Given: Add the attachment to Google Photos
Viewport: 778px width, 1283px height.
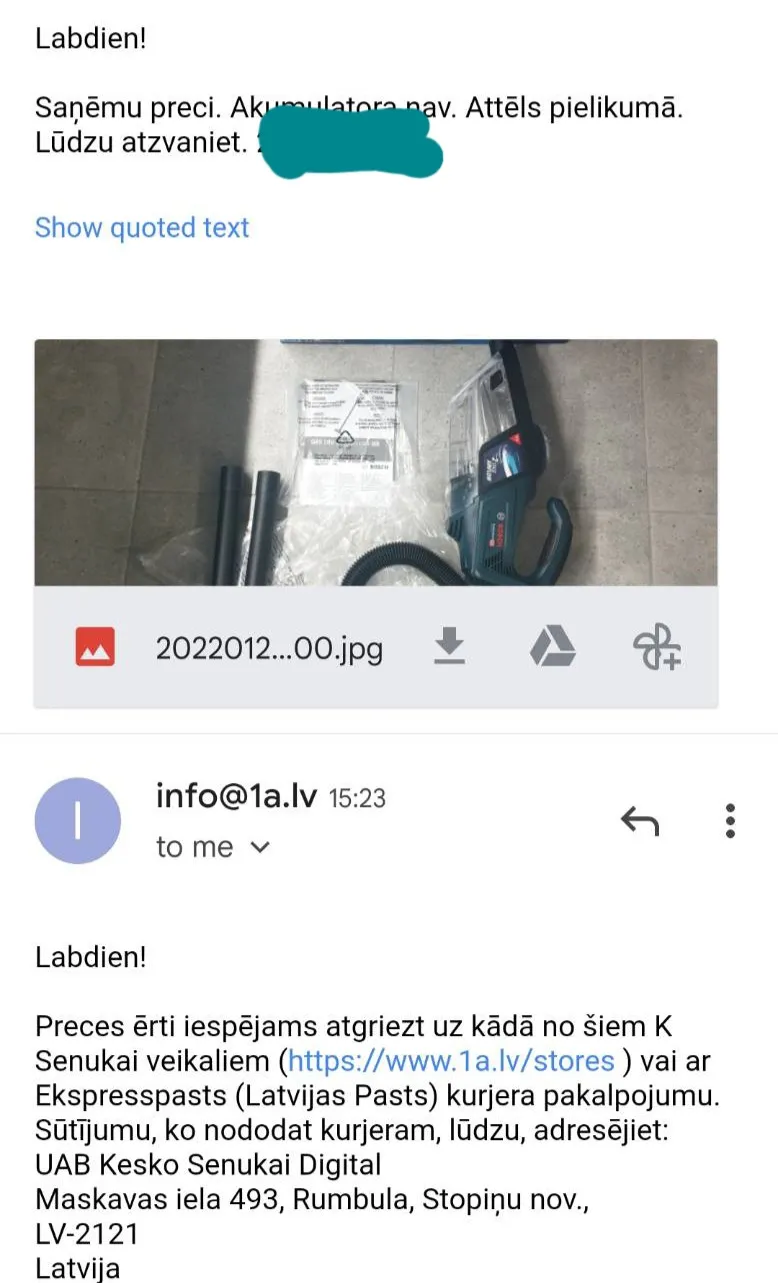Looking at the screenshot, I should 657,648.
